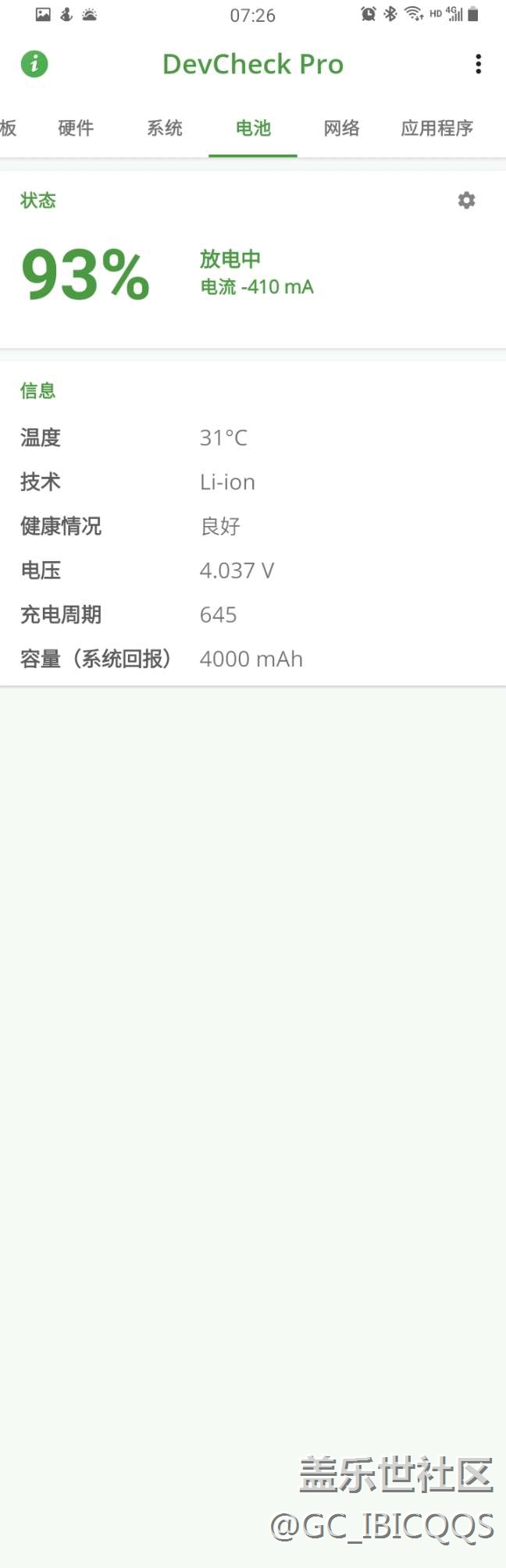Select the 电池 tab
This screenshot has height=1568, width=506.
tap(253, 128)
